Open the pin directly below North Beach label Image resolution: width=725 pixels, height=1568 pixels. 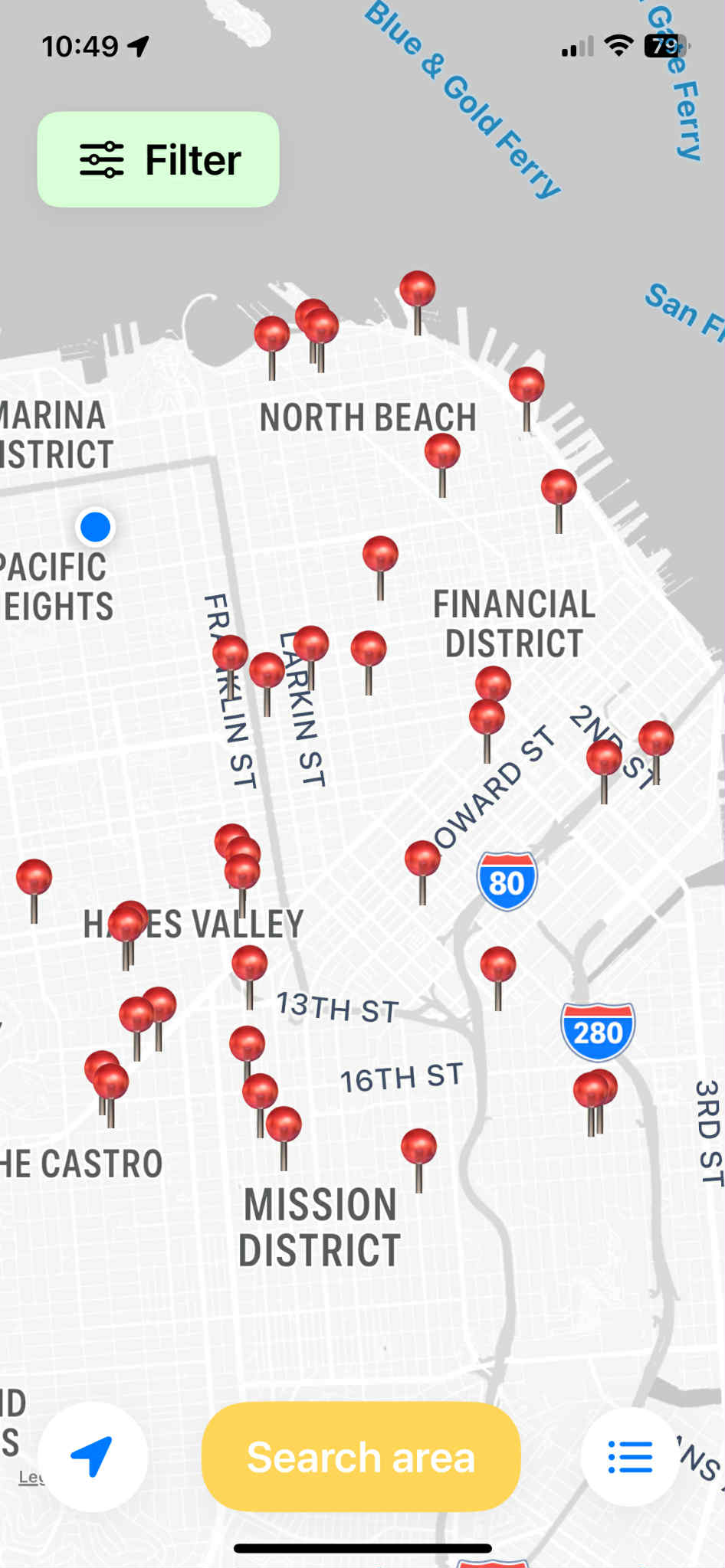click(x=442, y=452)
